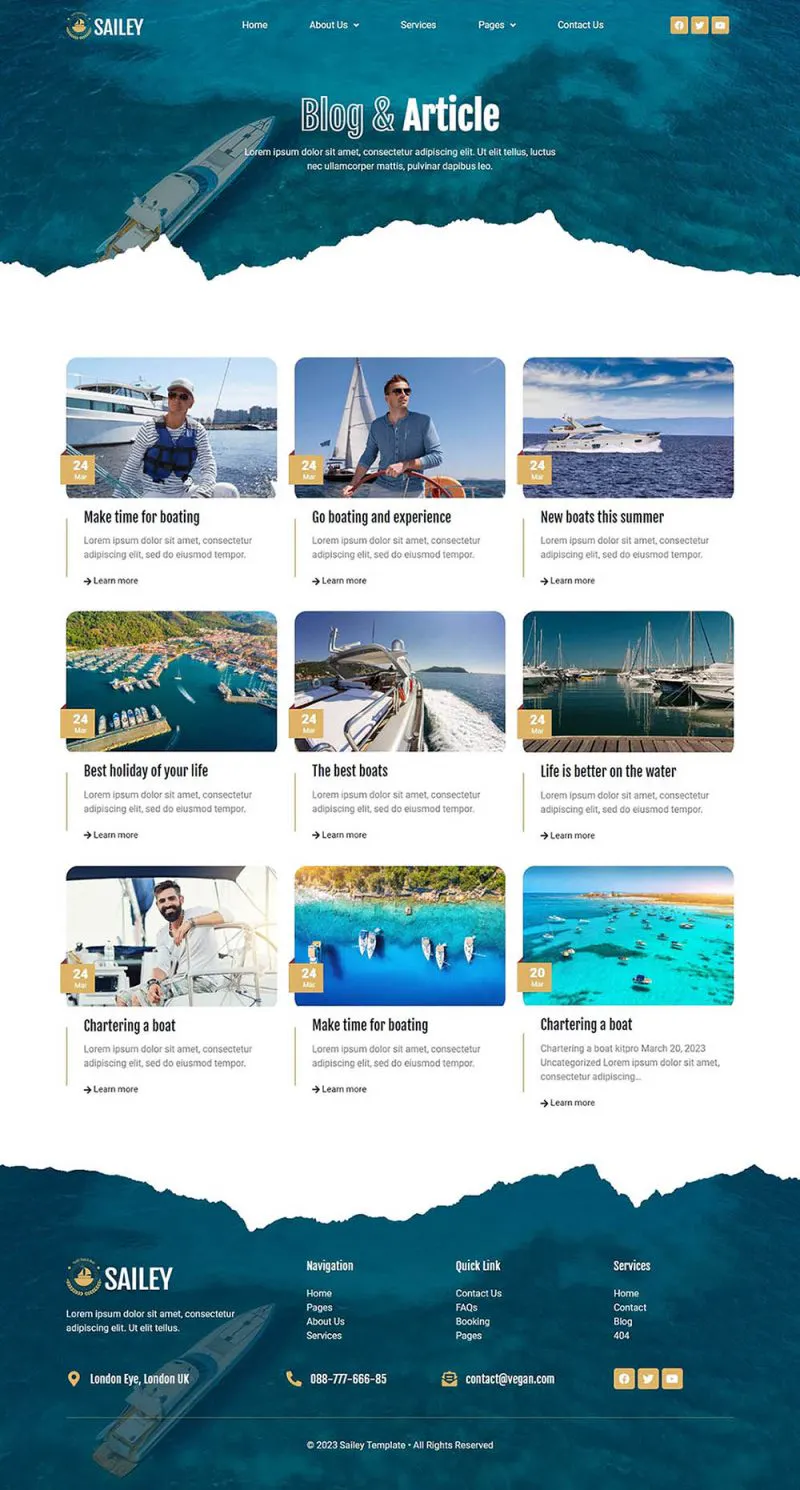Open the YouTube icon in the footer
Screen dimensions: 800x1490
(672, 1379)
